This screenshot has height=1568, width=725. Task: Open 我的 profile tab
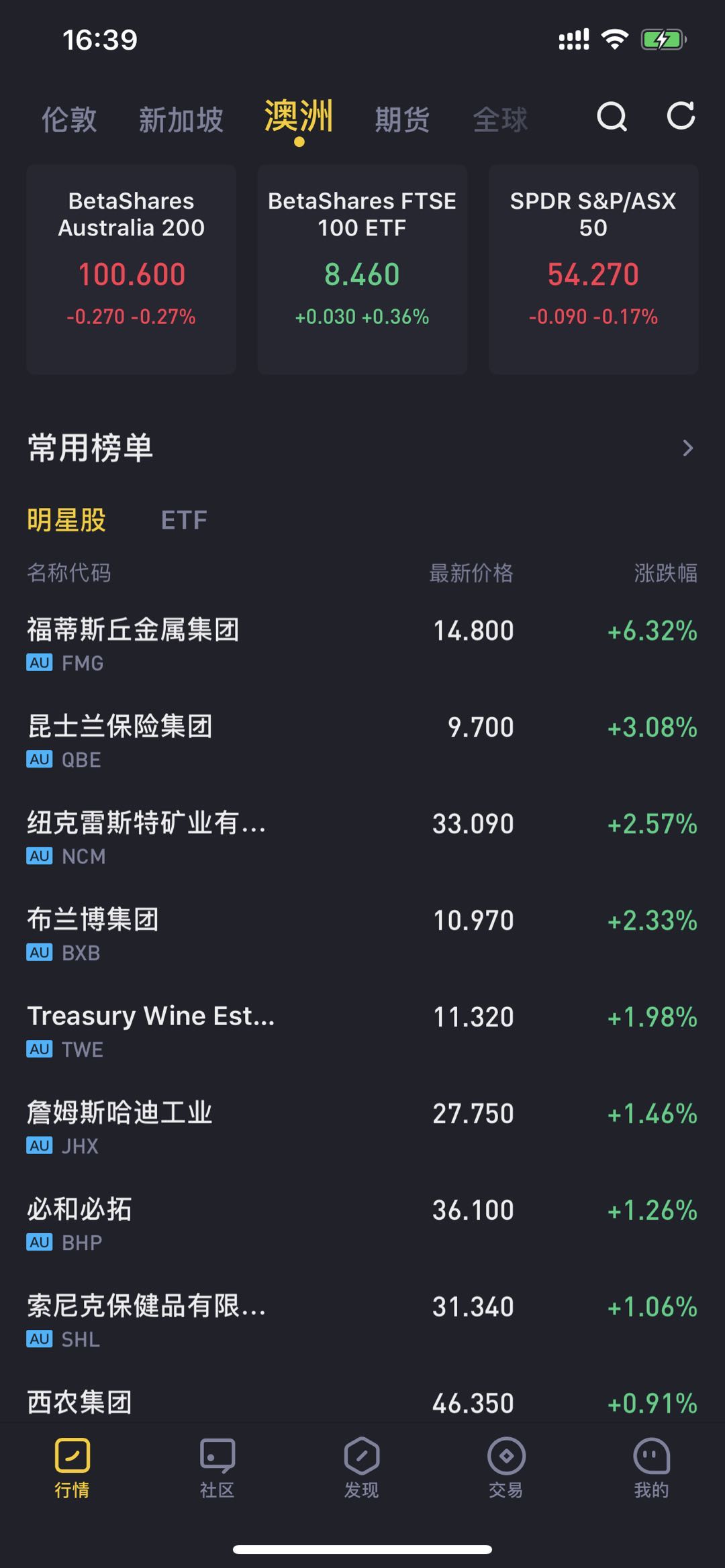[651, 1468]
